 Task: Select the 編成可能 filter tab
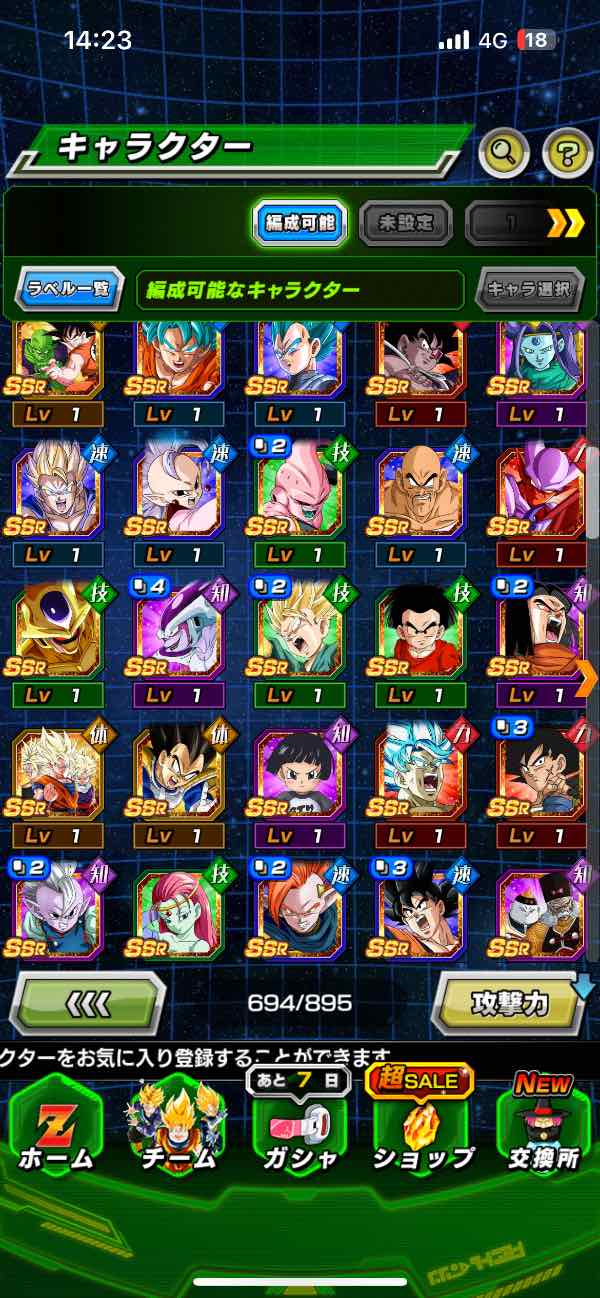[299, 223]
